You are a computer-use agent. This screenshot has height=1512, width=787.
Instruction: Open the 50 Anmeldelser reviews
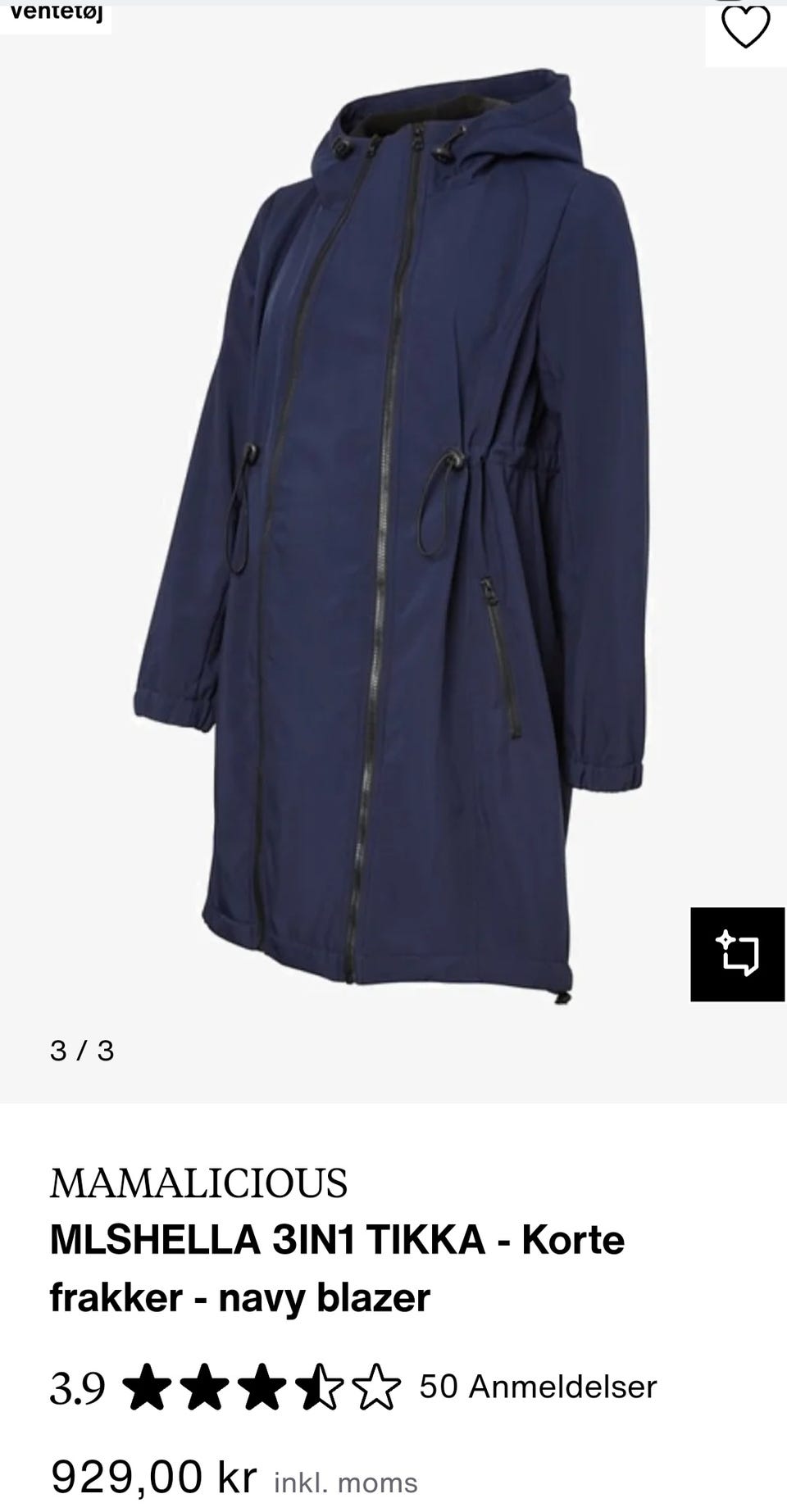point(538,1387)
